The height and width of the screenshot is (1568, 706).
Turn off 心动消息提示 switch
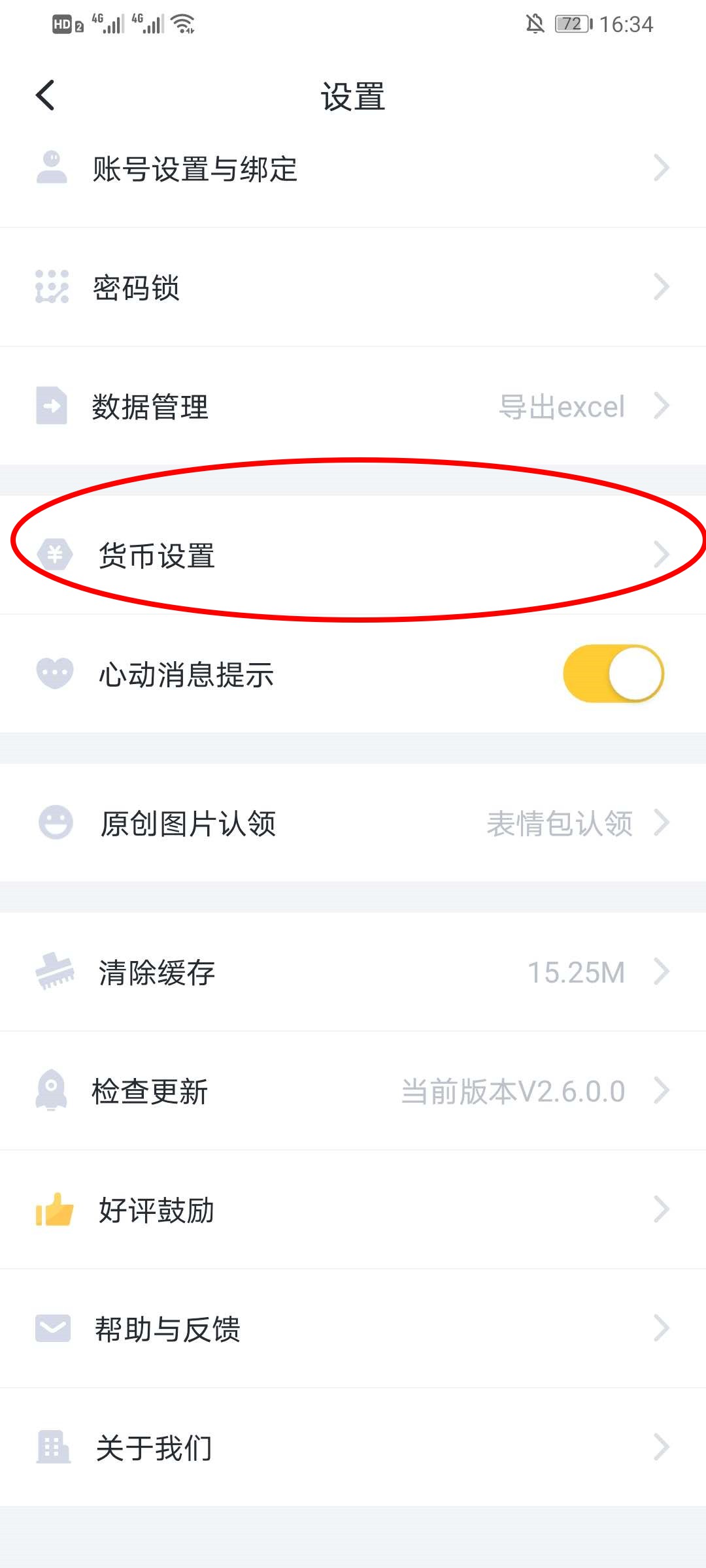[613, 674]
